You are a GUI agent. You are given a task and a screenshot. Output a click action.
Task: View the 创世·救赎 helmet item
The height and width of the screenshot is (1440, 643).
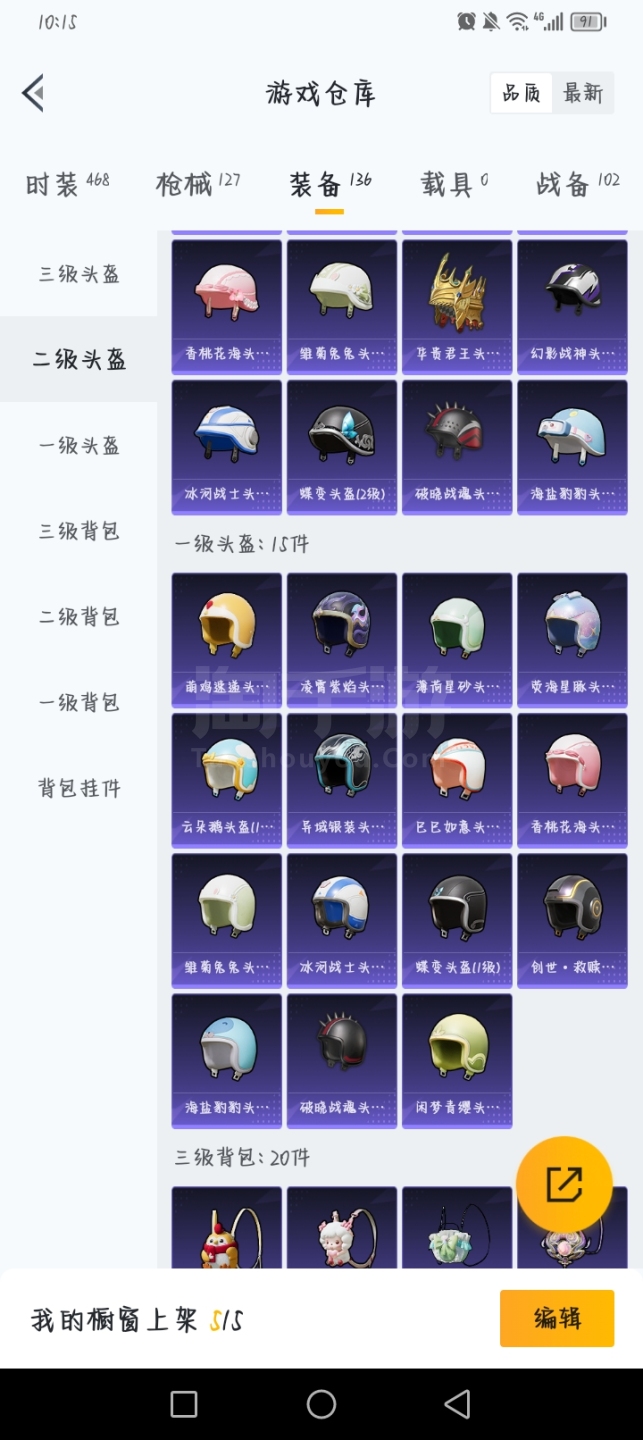click(572, 920)
